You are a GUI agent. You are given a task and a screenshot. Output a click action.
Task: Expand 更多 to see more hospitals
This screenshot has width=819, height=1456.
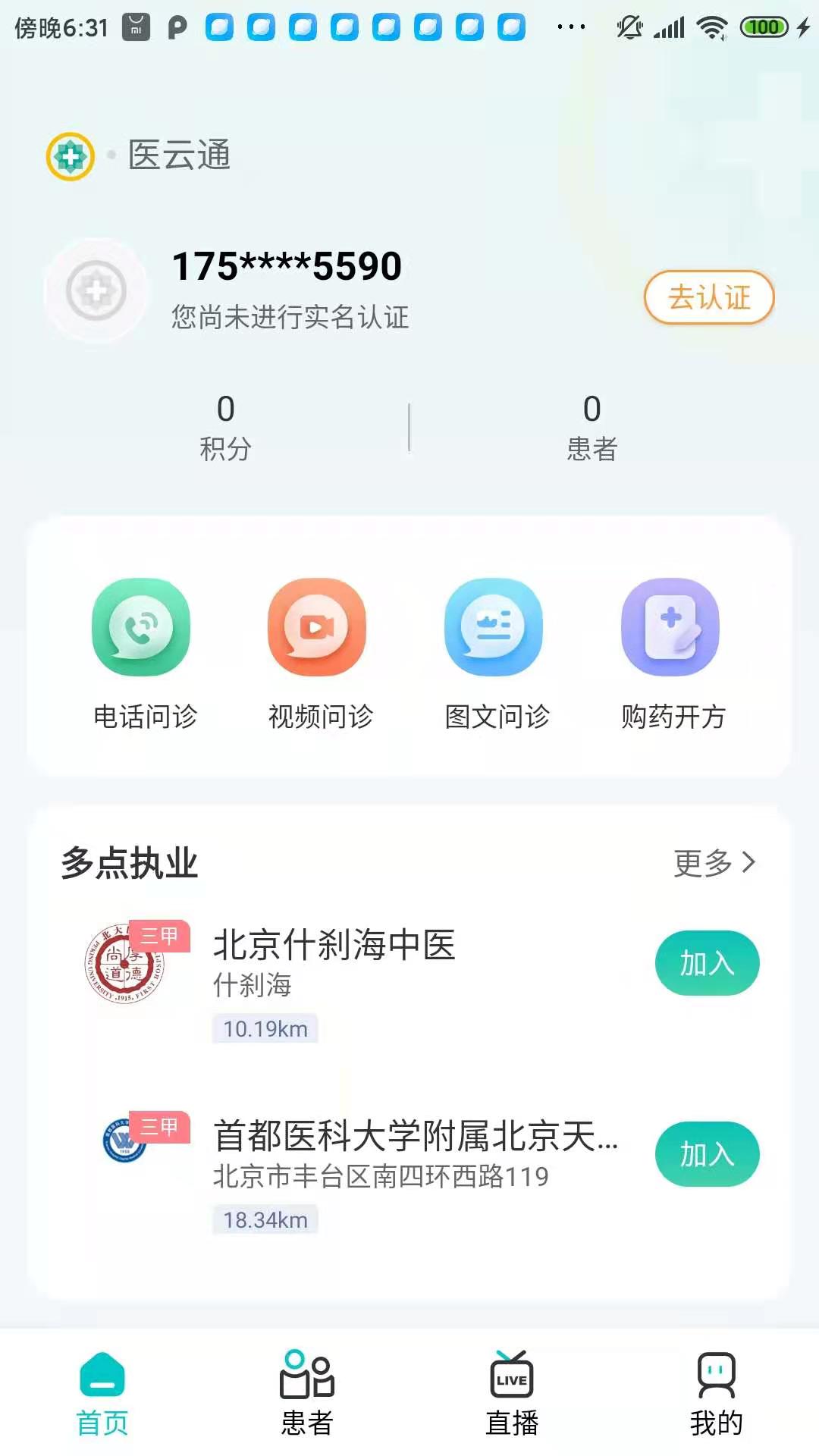click(714, 861)
